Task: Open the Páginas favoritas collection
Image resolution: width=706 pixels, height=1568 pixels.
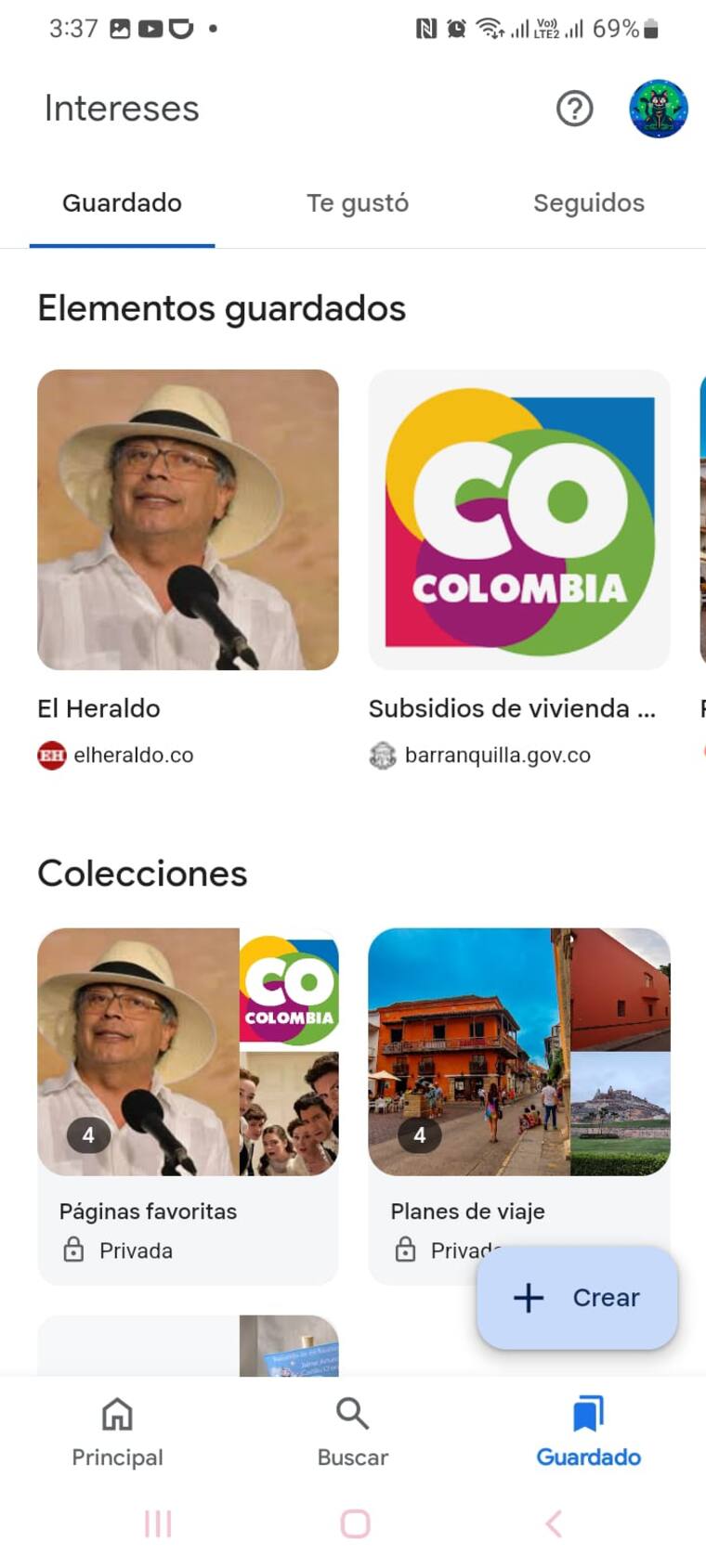Action: (x=188, y=1105)
